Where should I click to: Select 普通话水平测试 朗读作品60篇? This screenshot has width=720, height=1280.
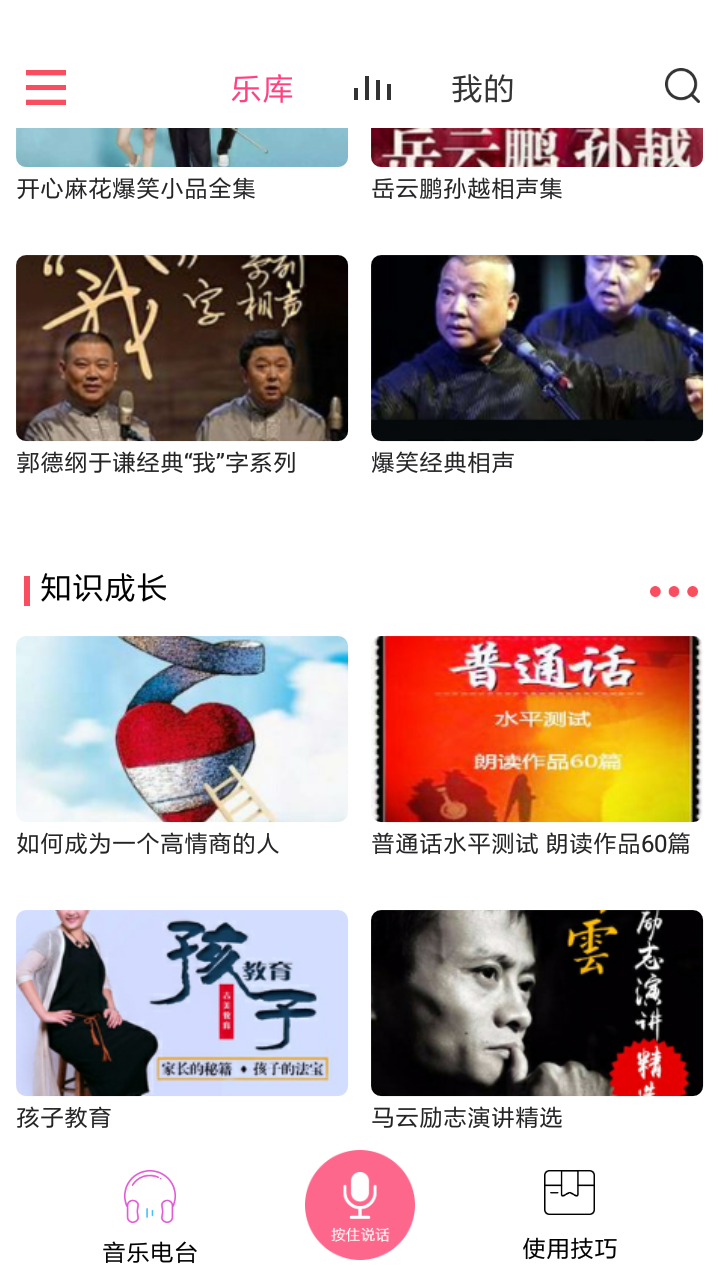pos(536,728)
